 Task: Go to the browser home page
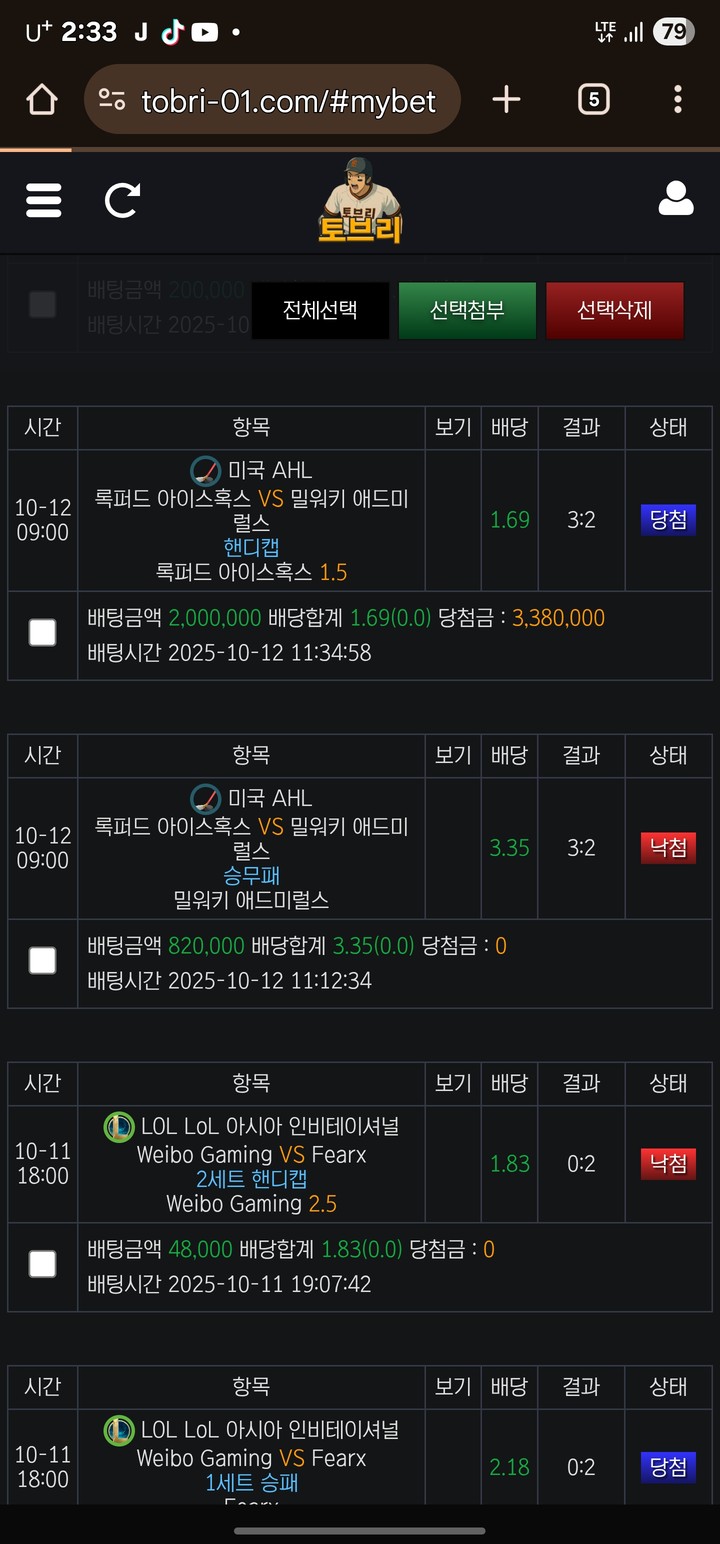click(42, 100)
